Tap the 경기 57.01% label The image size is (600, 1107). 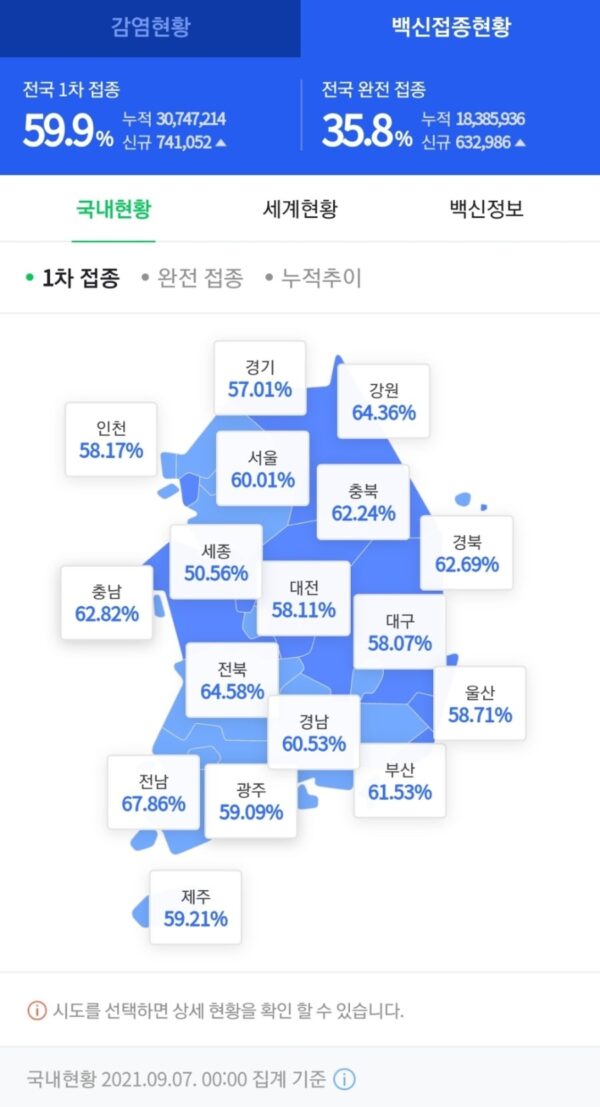point(260,377)
